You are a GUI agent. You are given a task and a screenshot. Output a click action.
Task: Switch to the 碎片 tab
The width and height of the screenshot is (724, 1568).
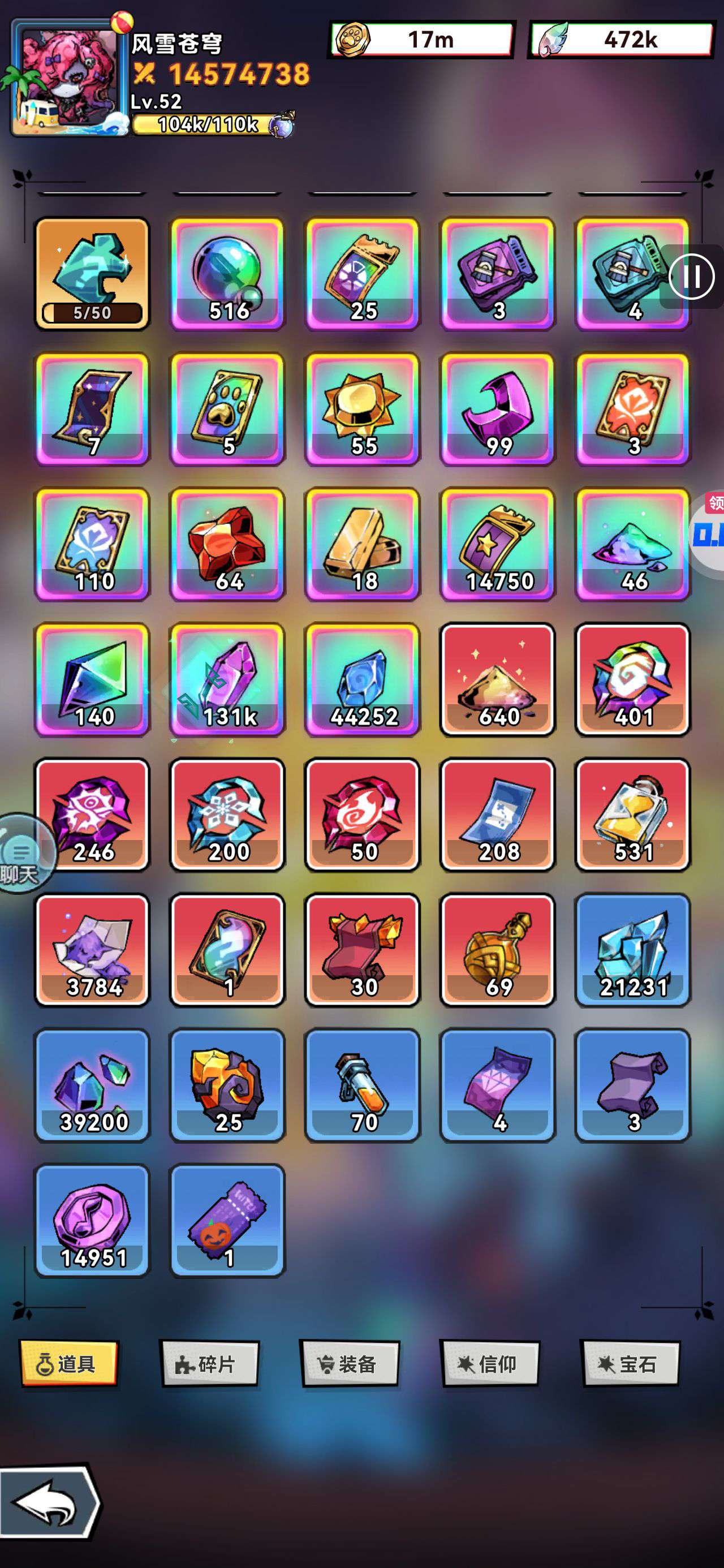(x=209, y=1364)
